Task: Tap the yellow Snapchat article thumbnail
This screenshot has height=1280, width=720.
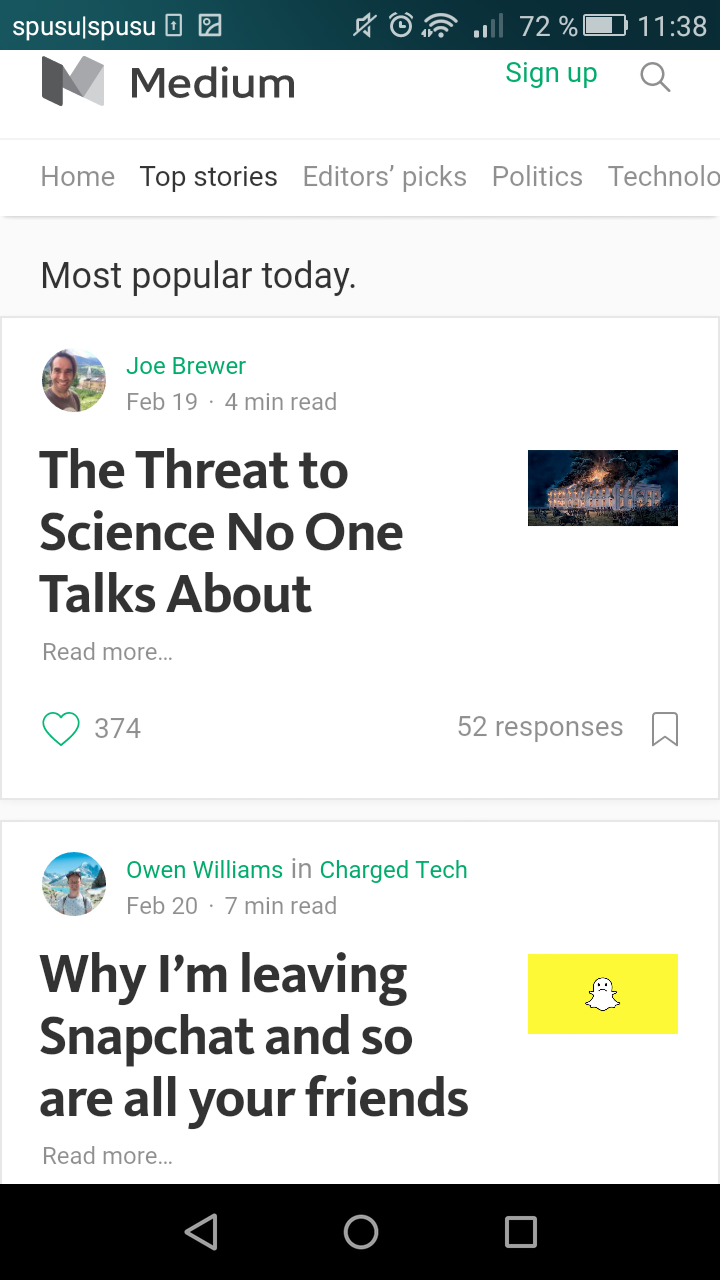Action: tap(603, 994)
